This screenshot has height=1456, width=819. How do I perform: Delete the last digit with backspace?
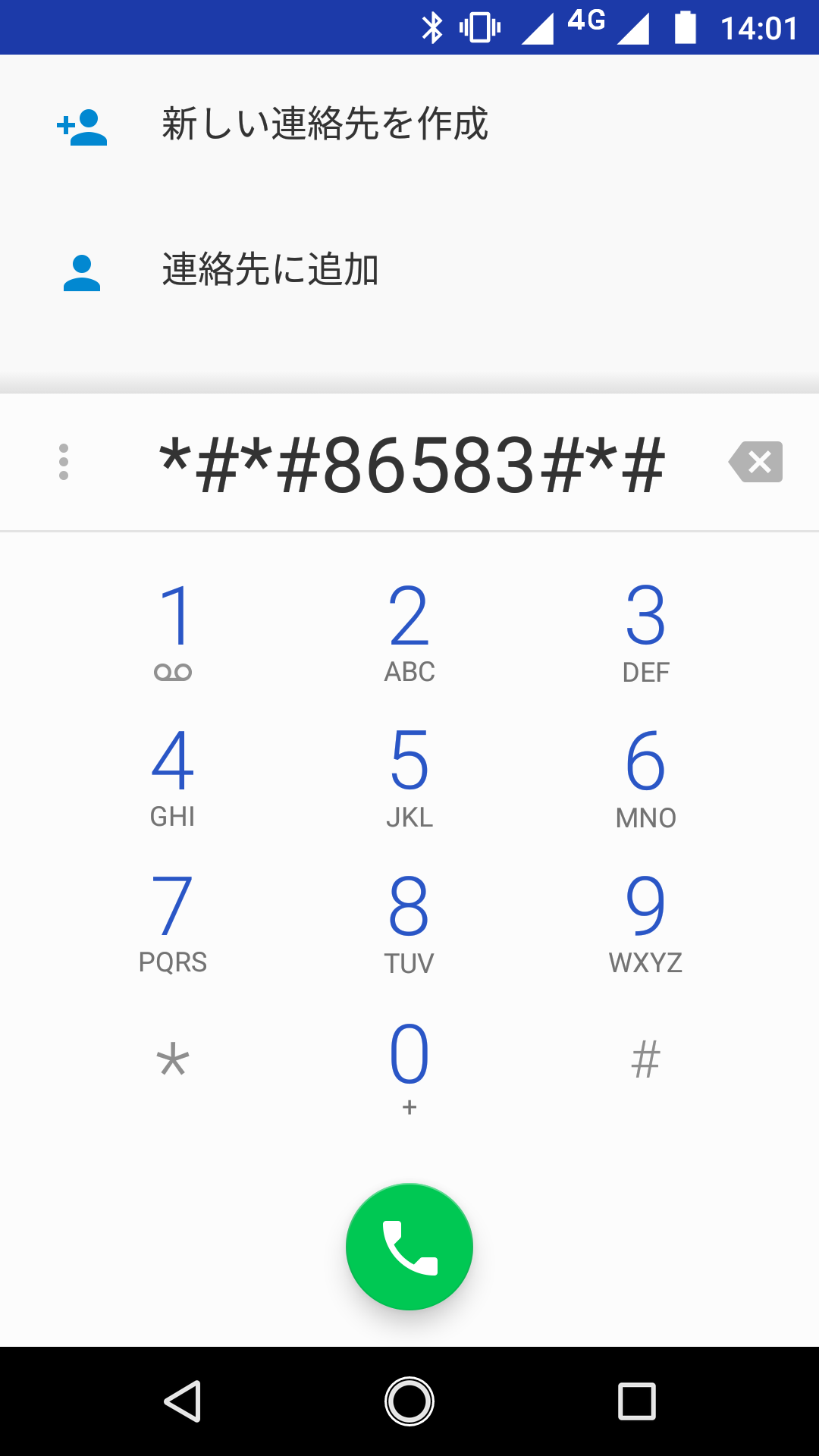(x=756, y=462)
